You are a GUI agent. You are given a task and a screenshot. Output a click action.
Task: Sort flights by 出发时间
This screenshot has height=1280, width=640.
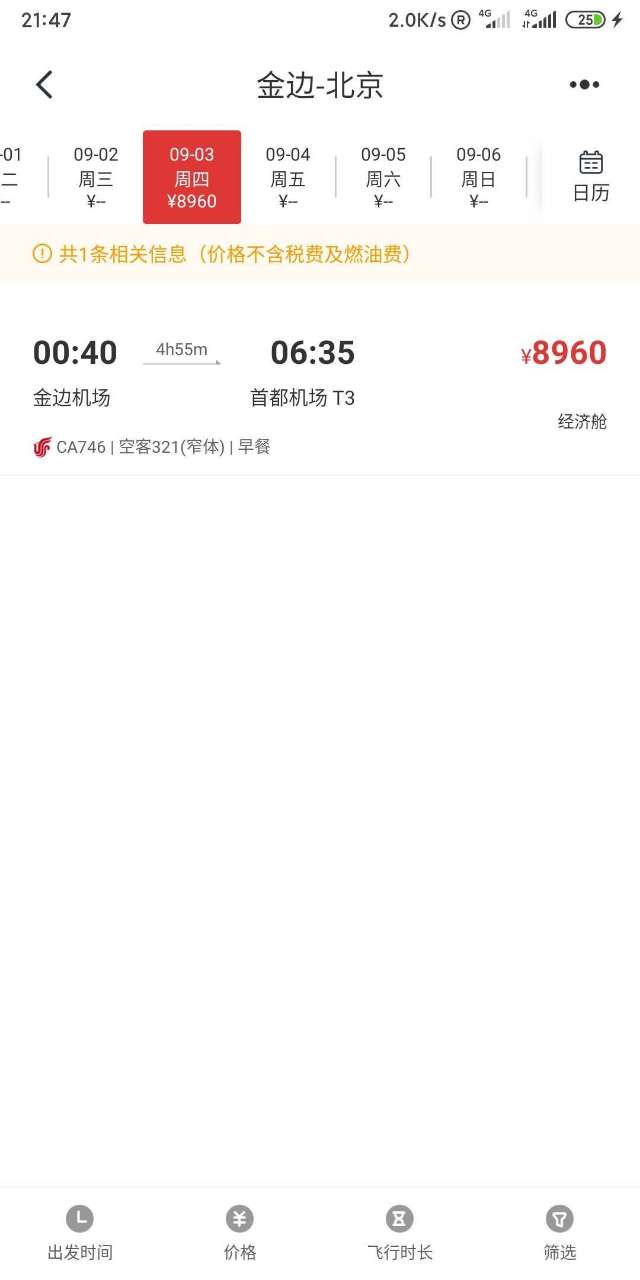[80, 1233]
